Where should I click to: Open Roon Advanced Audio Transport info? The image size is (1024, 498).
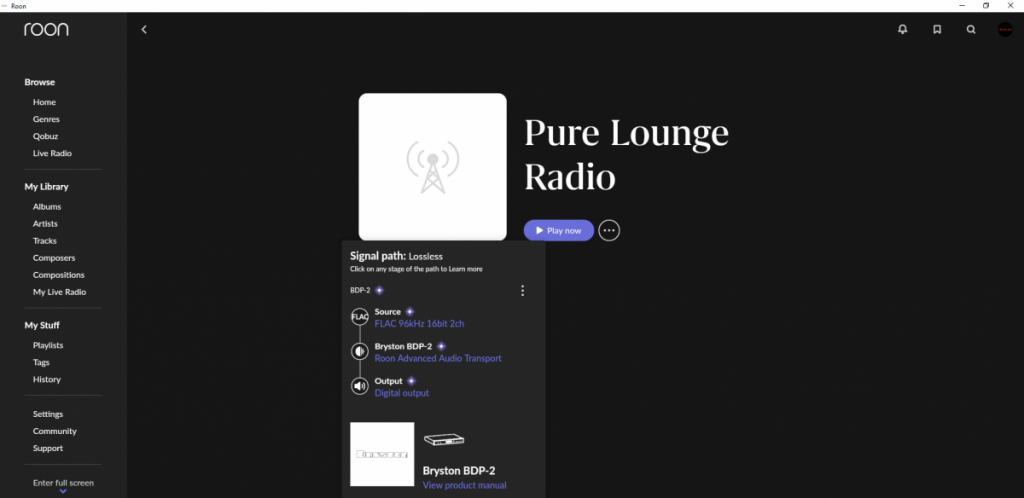pyautogui.click(x=437, y=358)
